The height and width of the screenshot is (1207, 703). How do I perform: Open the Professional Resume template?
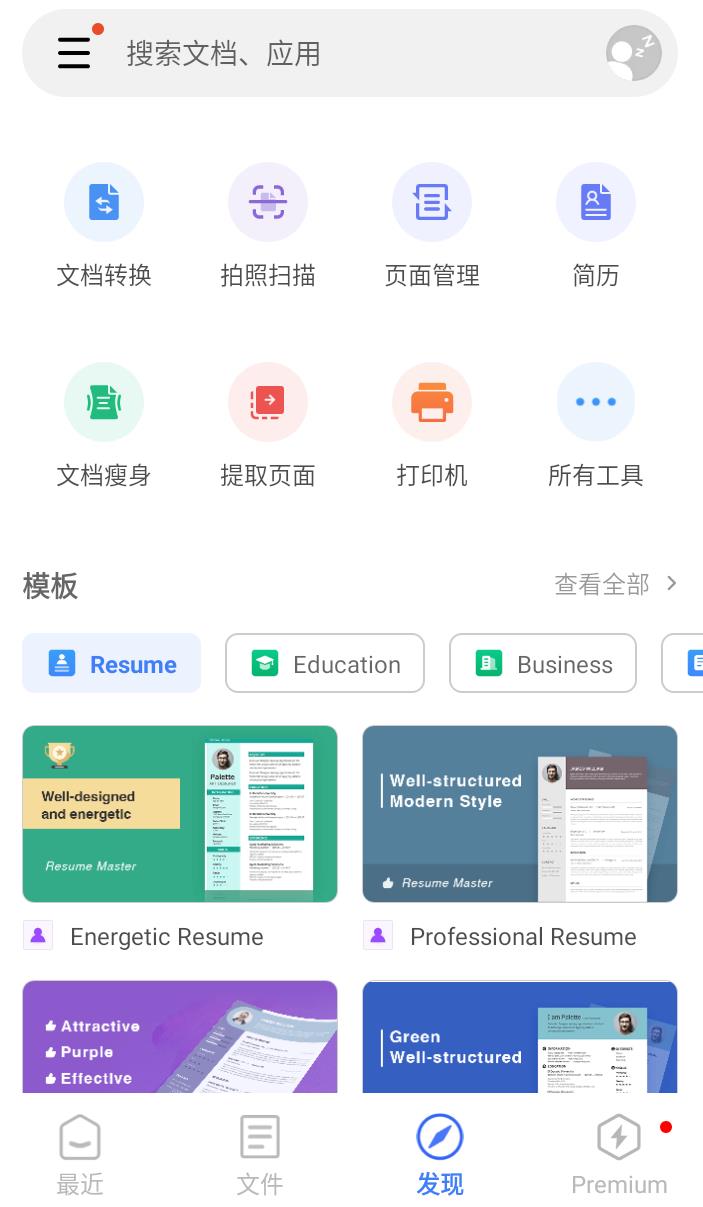[520, 814]
